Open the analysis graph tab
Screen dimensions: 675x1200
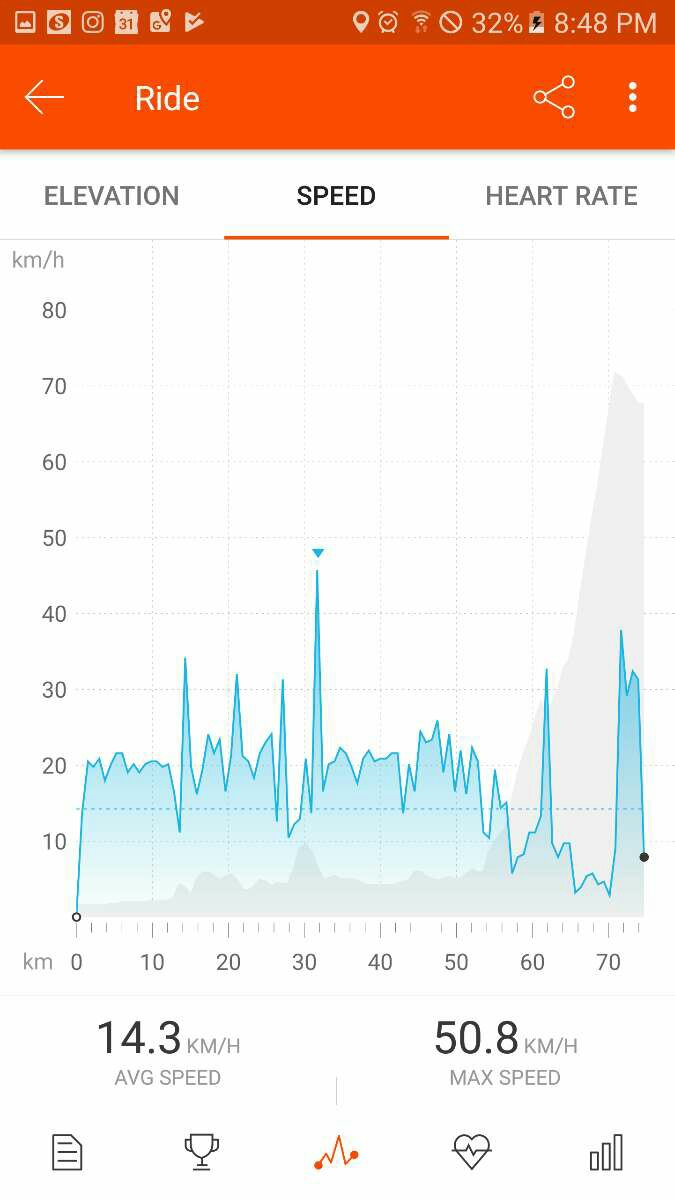click(x=336, y=1152)
